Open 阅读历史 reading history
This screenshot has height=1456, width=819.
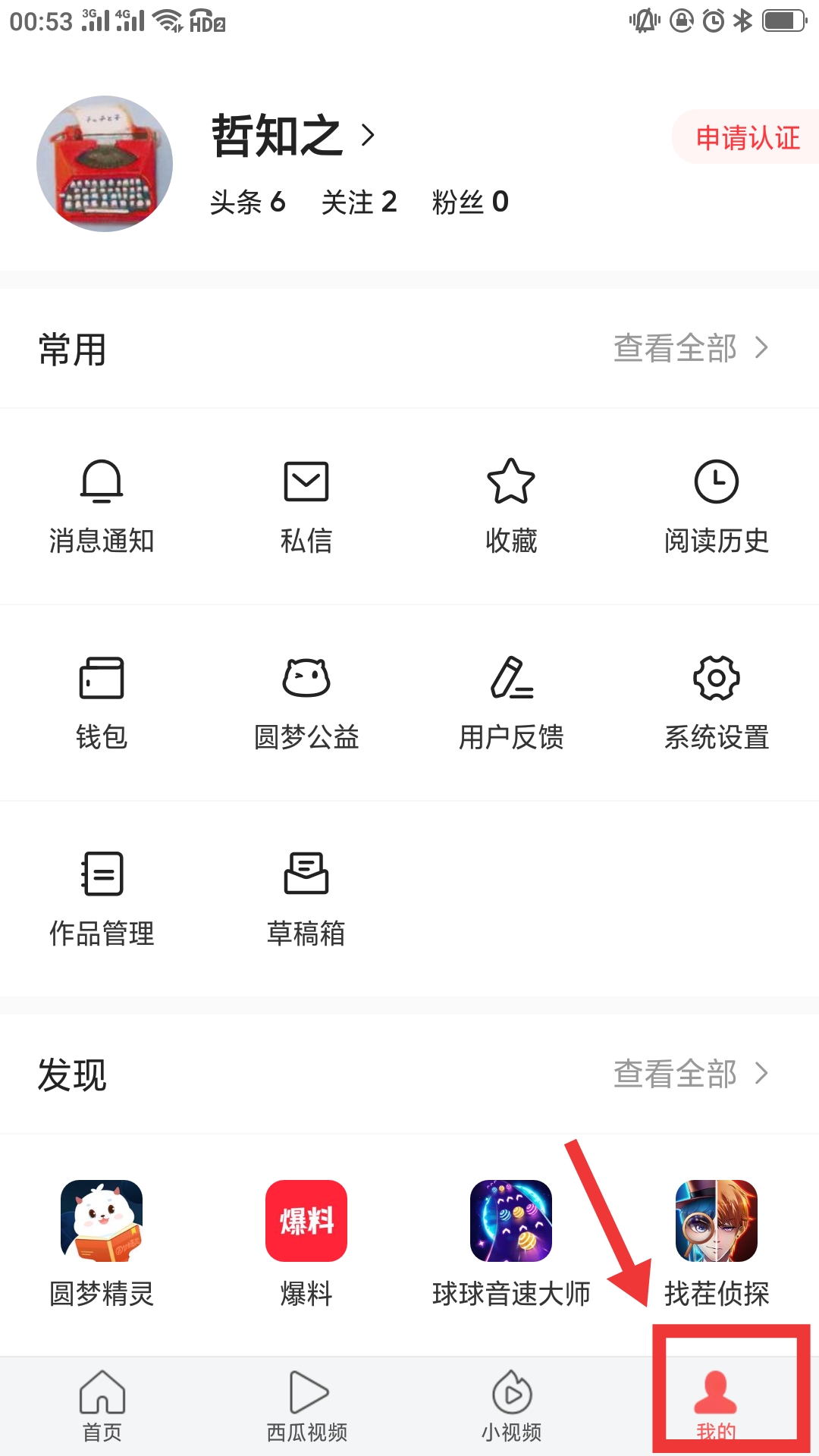(x=717, y=504)
